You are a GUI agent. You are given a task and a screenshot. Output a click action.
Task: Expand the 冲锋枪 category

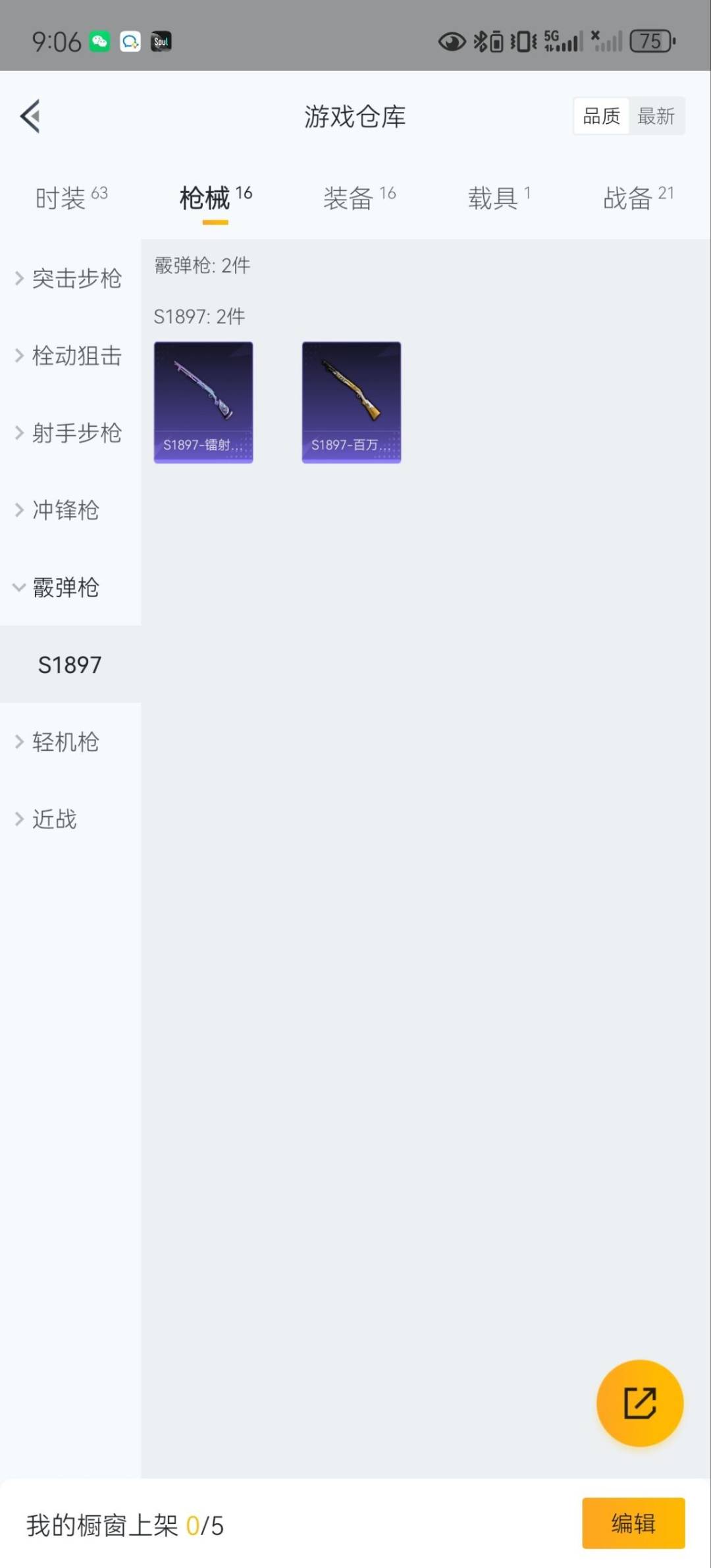(x=59, y=510)
